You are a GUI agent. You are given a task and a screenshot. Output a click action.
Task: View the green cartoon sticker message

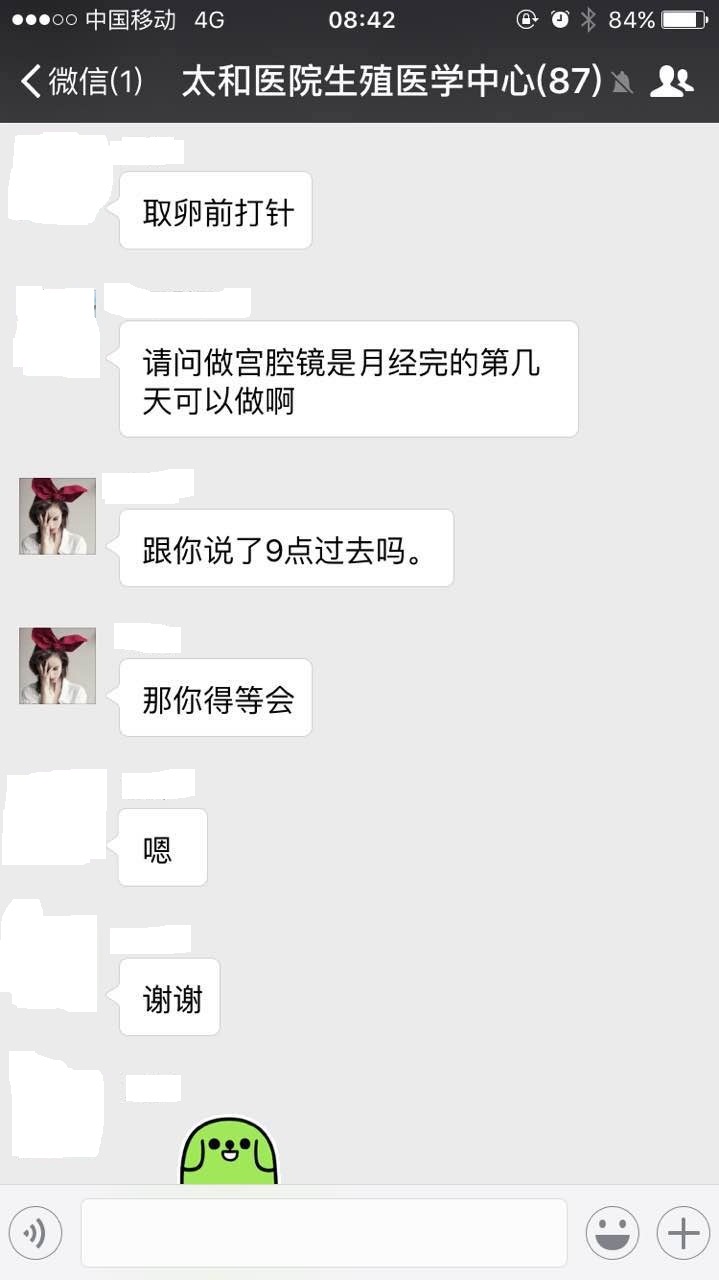228,1151
